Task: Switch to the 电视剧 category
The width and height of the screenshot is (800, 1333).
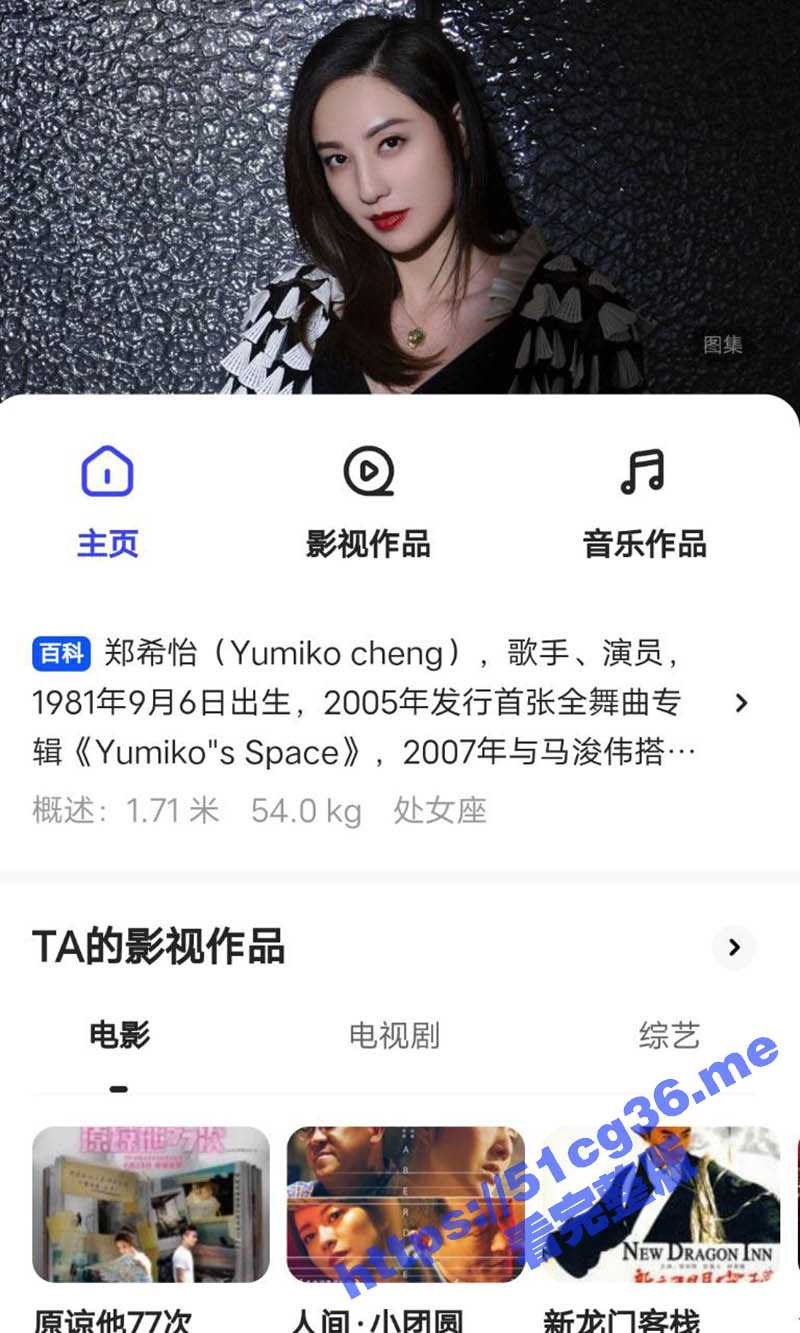Action: tap(394, 1036)
